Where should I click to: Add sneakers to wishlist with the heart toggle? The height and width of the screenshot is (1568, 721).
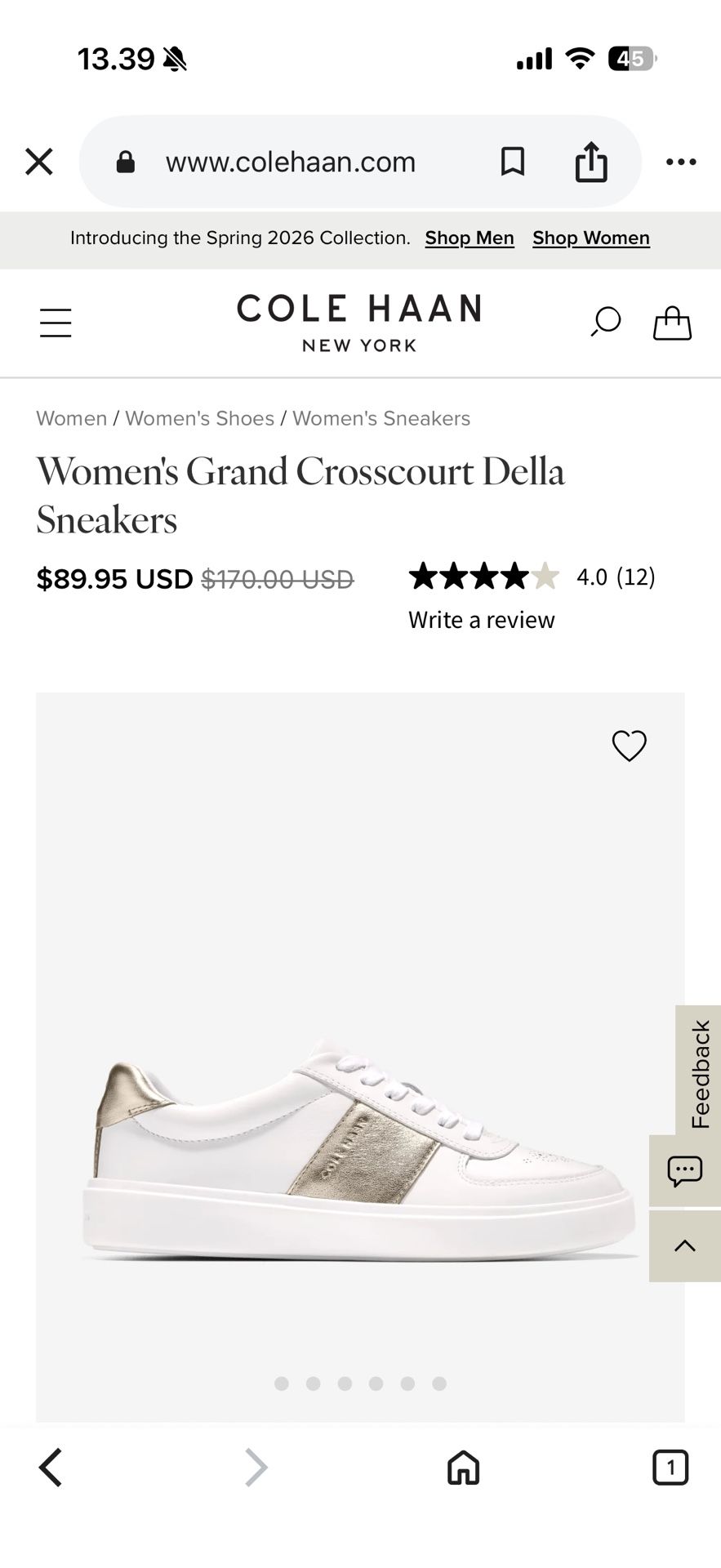pos(629,746)
